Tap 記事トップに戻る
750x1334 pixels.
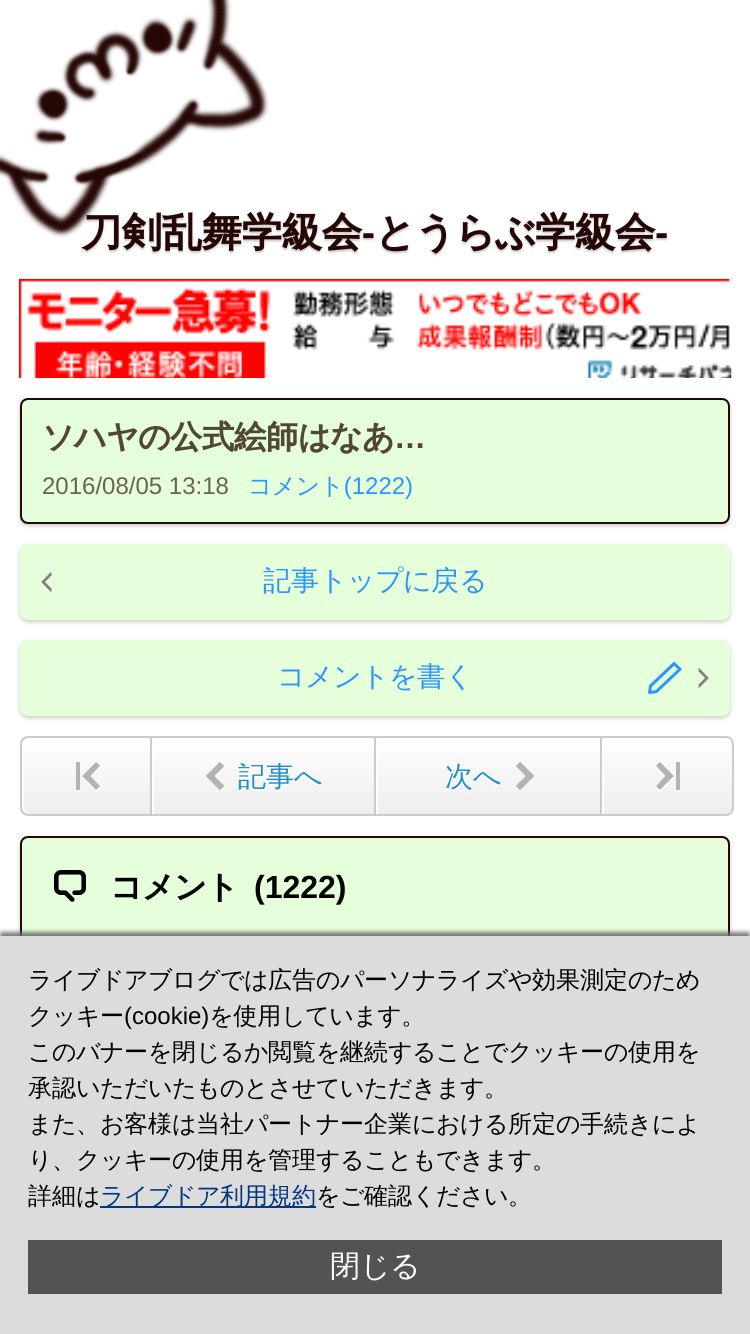[375, 582]
